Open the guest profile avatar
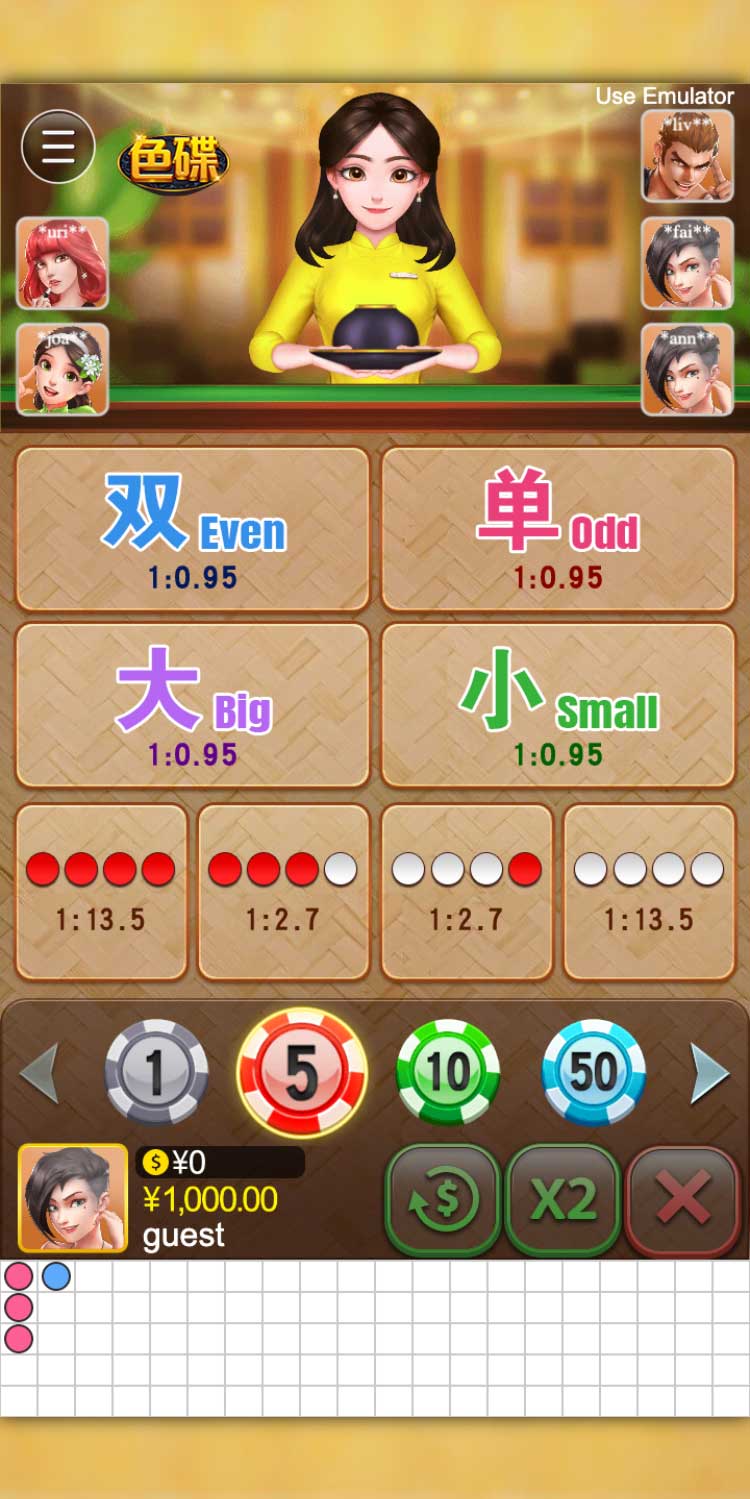Viewport: 750px width, 1499px height. (73, 1198)
